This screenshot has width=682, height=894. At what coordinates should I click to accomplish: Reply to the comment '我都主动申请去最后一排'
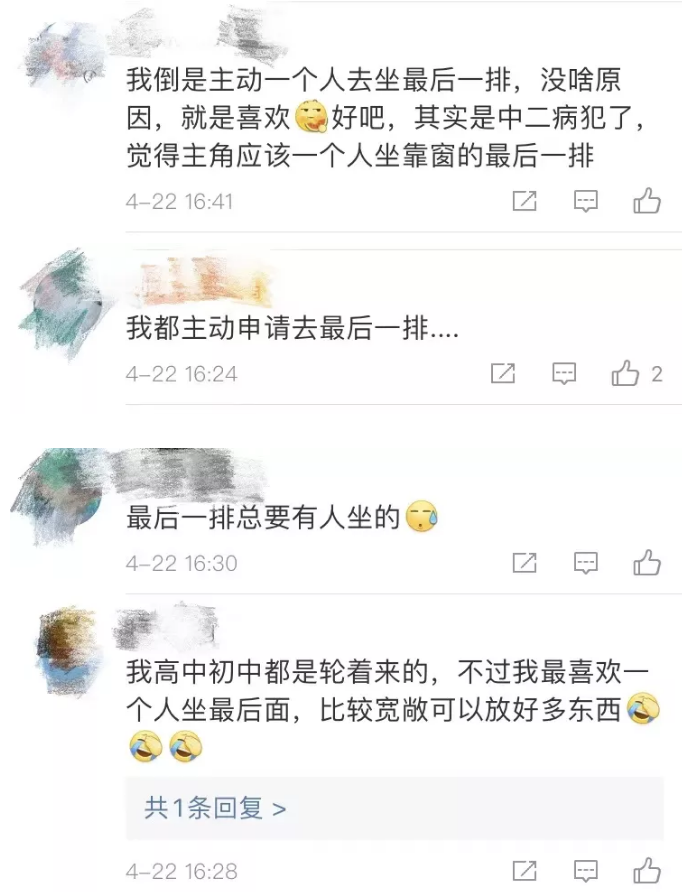coord(565,374)
